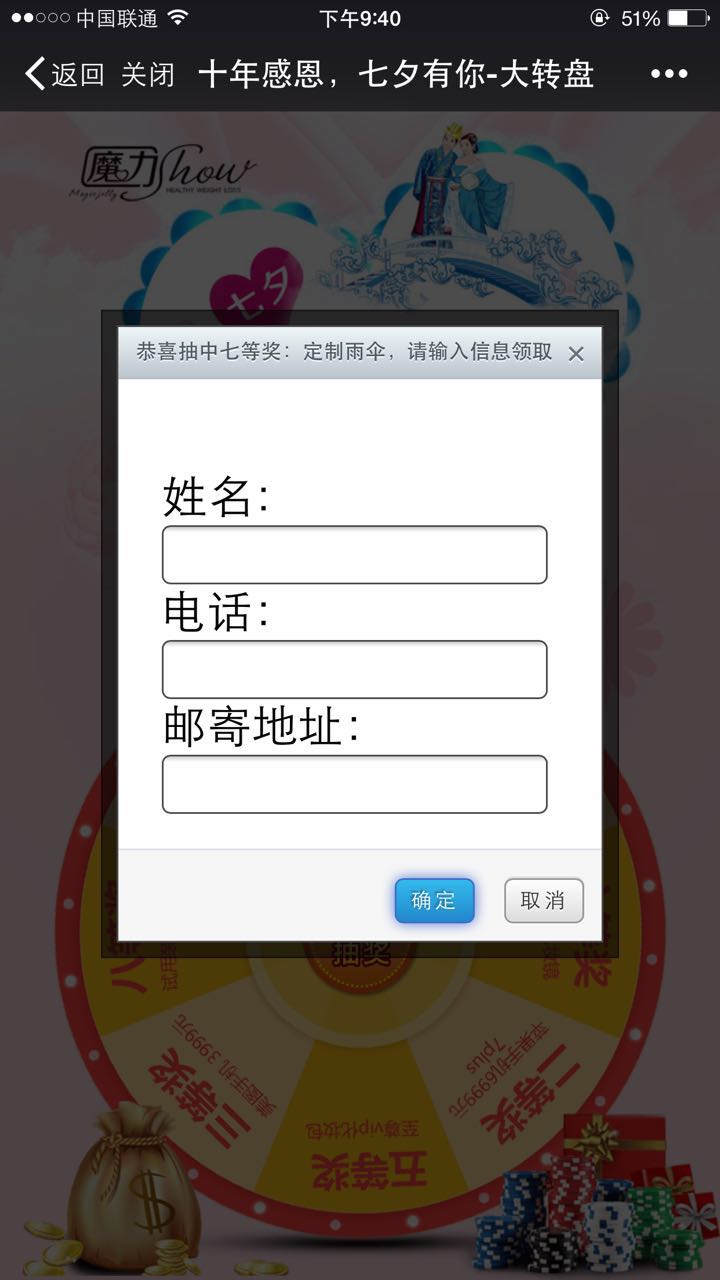This screenshot has width=720, height=1280.
Task: Open the three-dot overflow menu
Action: [x=669, y=74]
